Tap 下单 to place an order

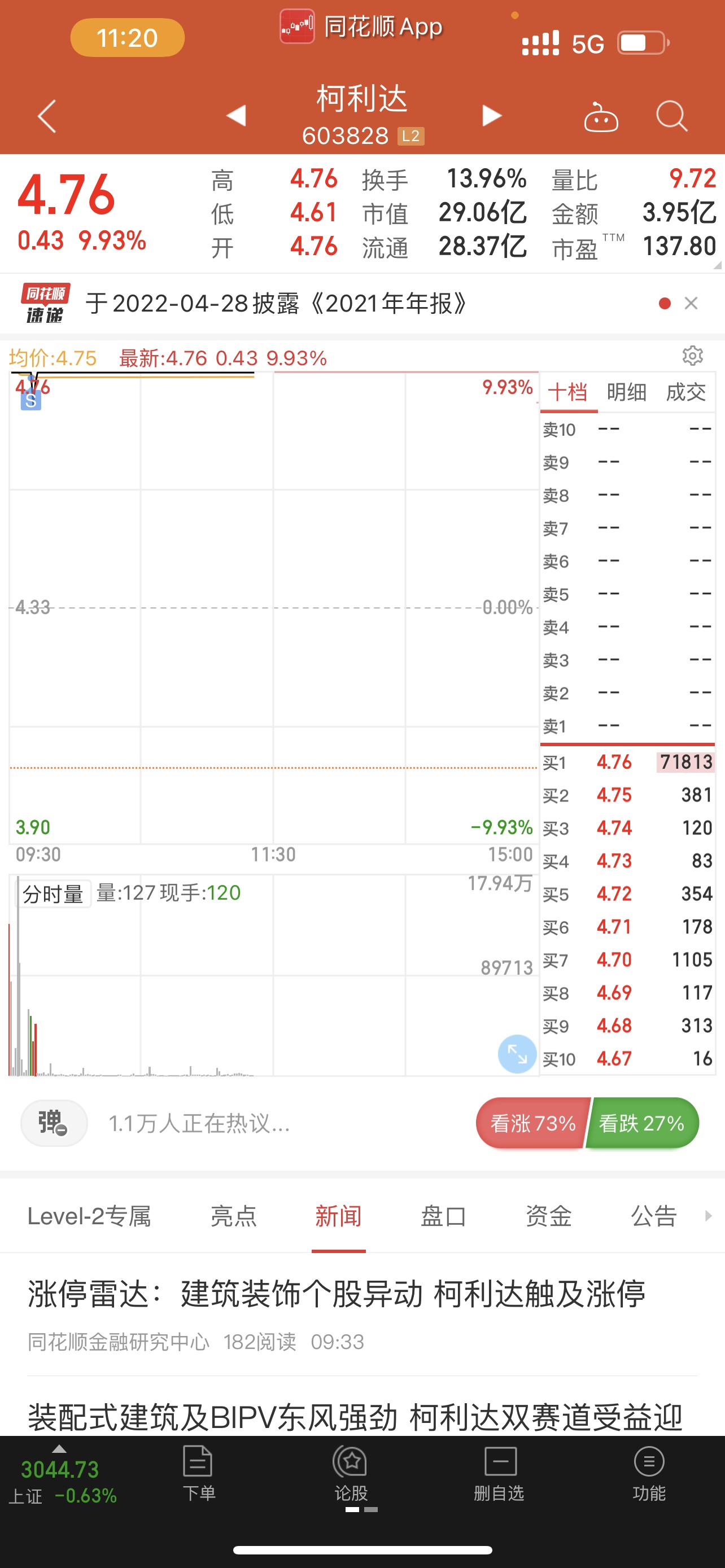pyautogui.click(x=198, y=1474)
